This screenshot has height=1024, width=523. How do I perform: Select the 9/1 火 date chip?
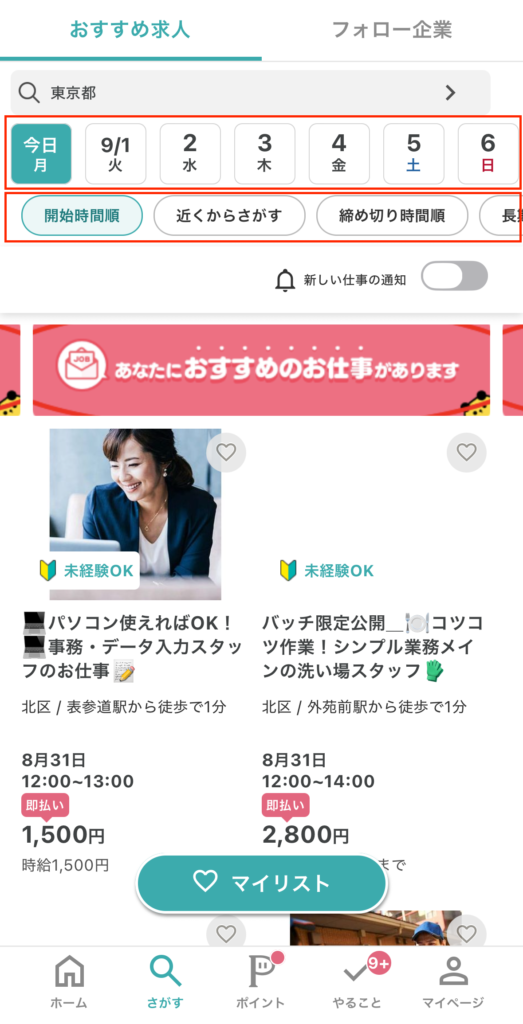pyautogui.click(x=116, y=154)
